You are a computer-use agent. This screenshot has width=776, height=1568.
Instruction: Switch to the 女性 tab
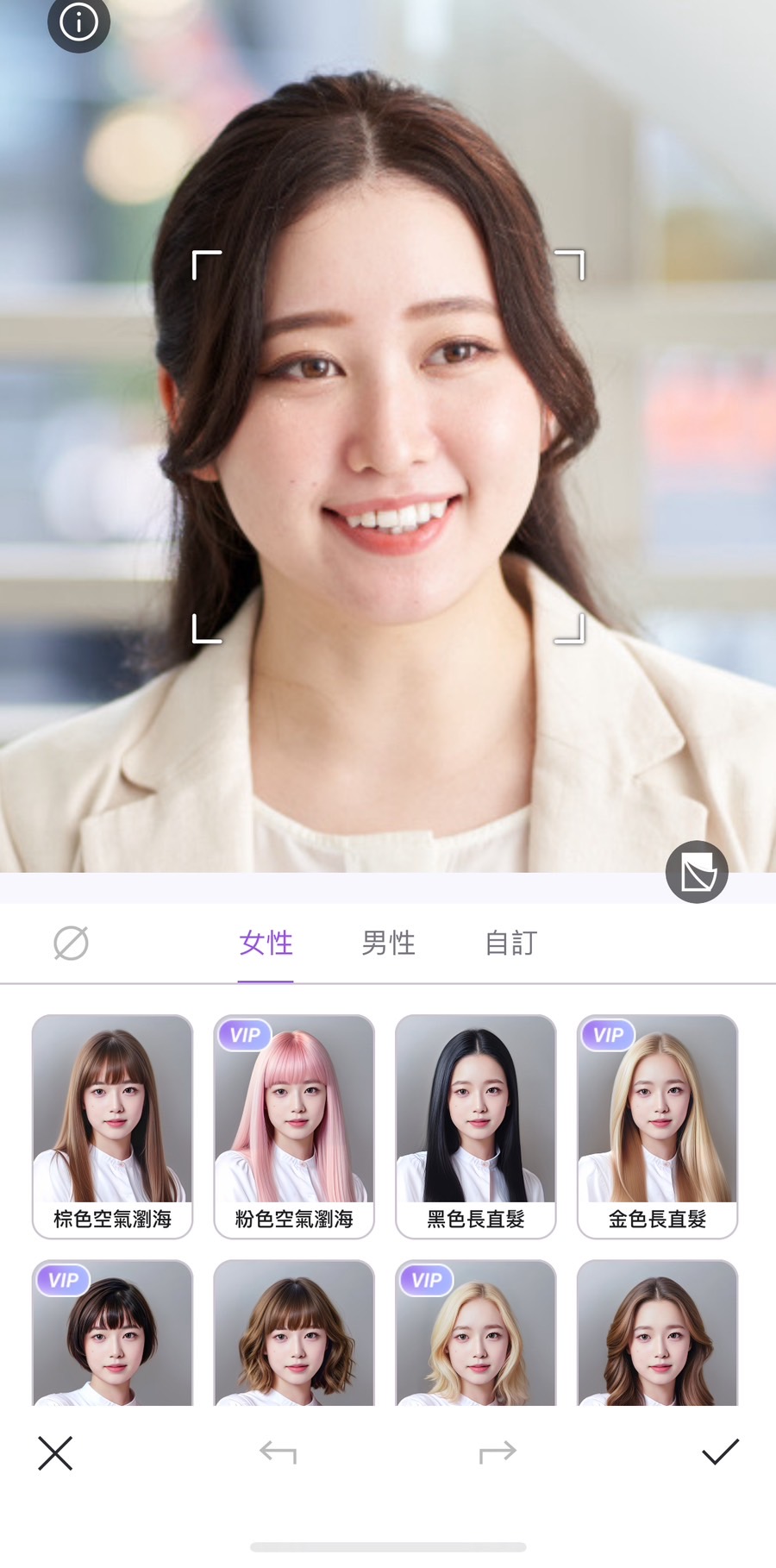266,943
